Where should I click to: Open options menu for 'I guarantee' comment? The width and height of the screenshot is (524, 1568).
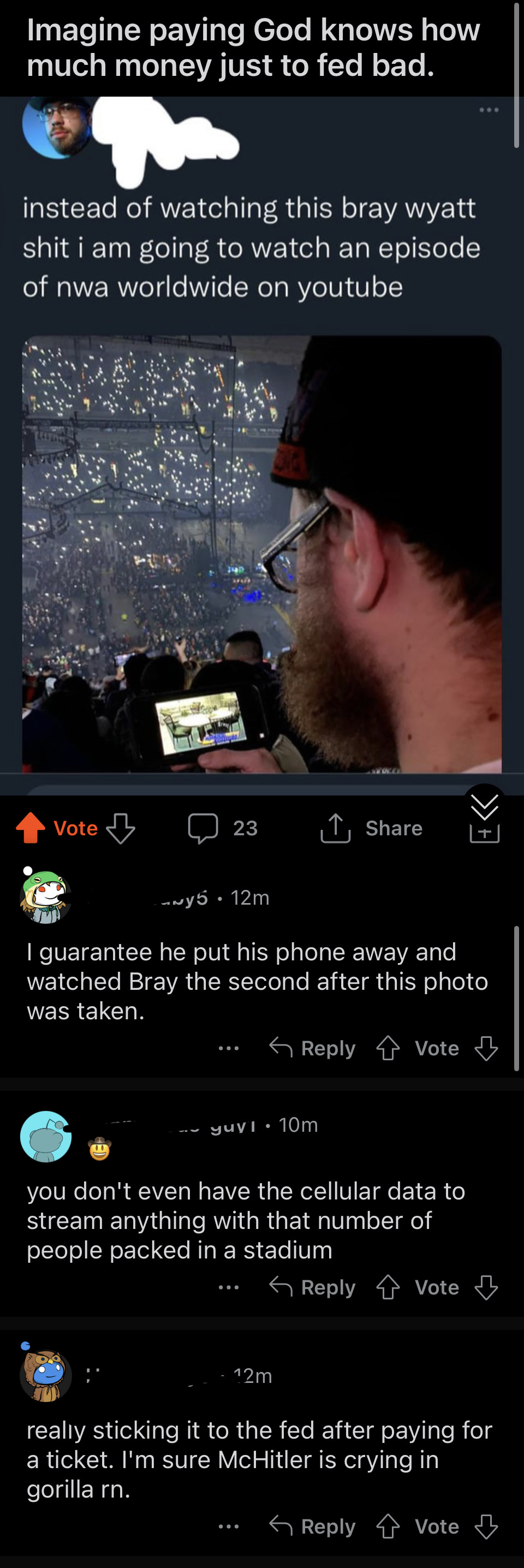tap(229, 1048)
